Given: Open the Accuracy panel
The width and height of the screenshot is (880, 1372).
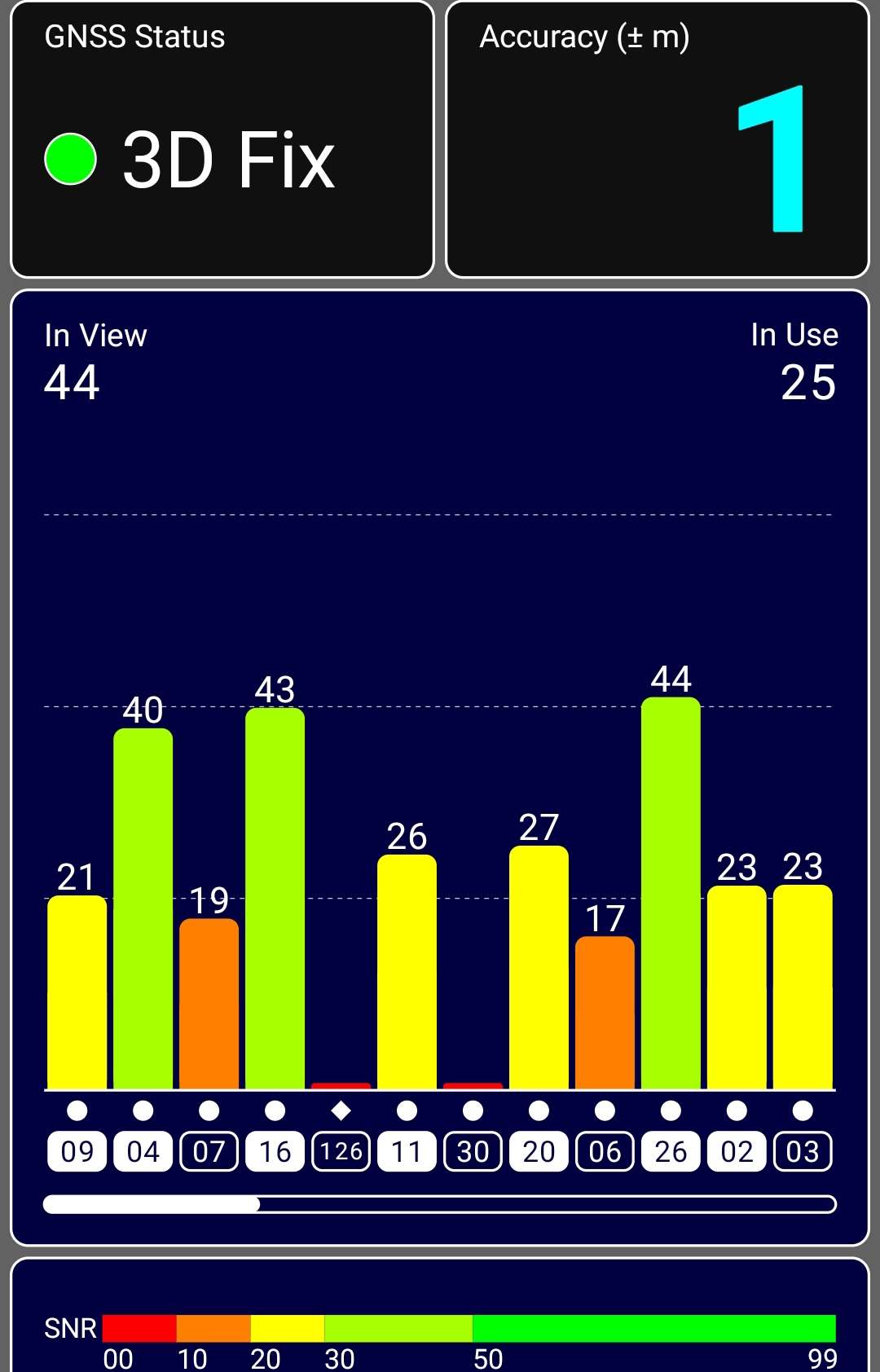Looking at the screenshot, I should [657, 140].
